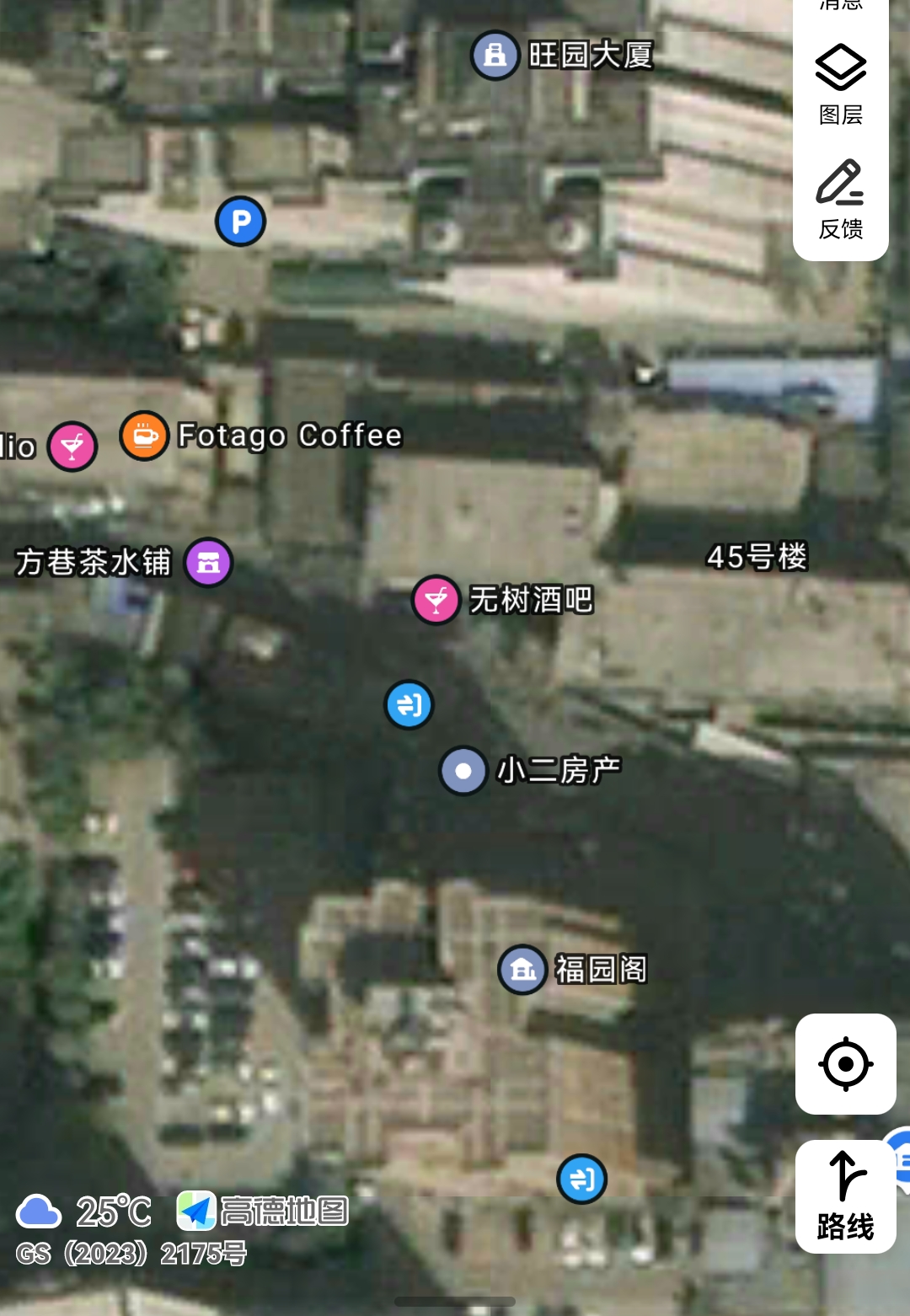Select 方巷茶水铺 shop marker
The width and height of the screenshot is (910, 1316).
pyautogui.click(x=208, y=563)
